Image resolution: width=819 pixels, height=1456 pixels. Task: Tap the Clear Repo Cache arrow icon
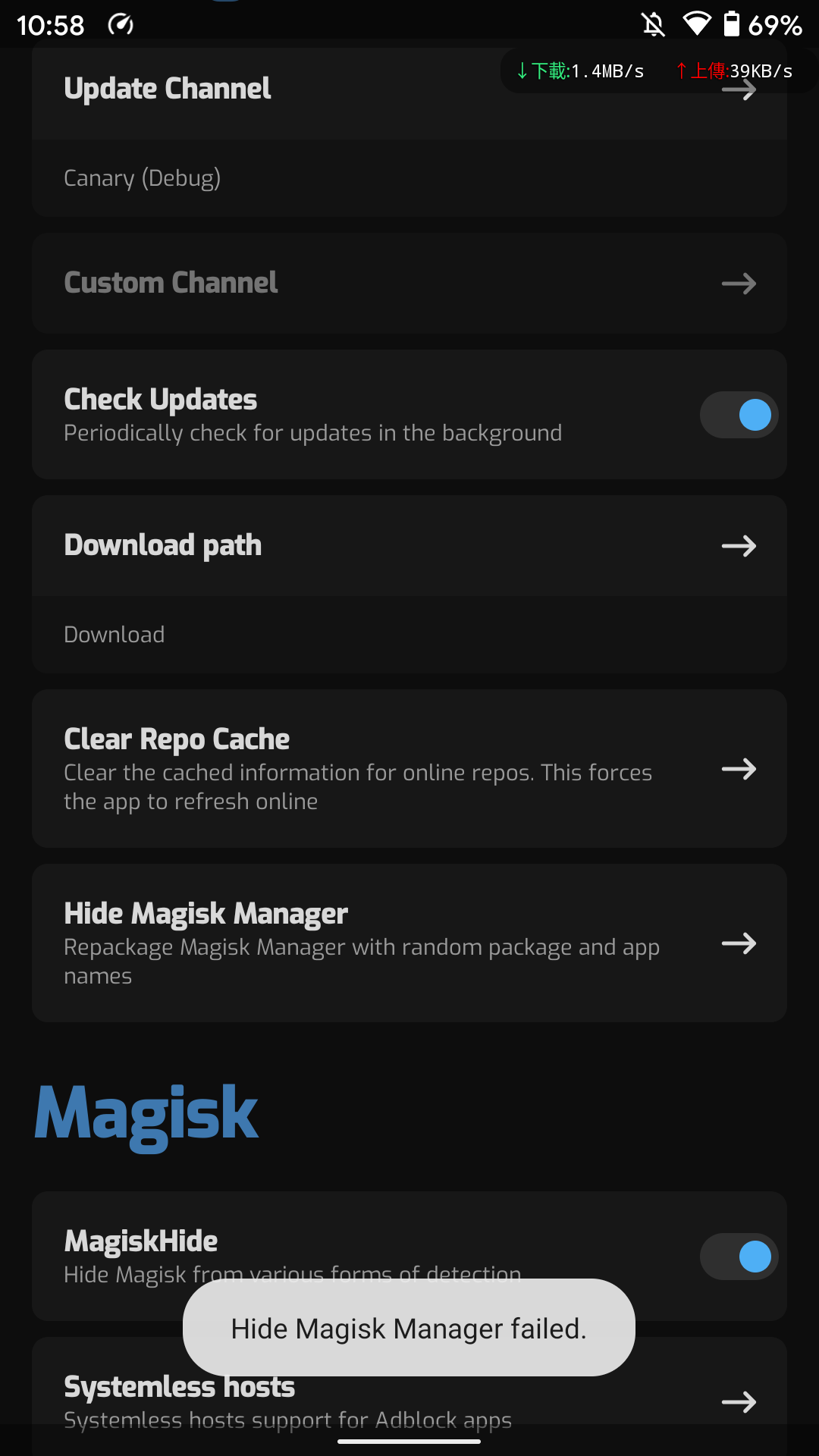click(x=739, y=769)
